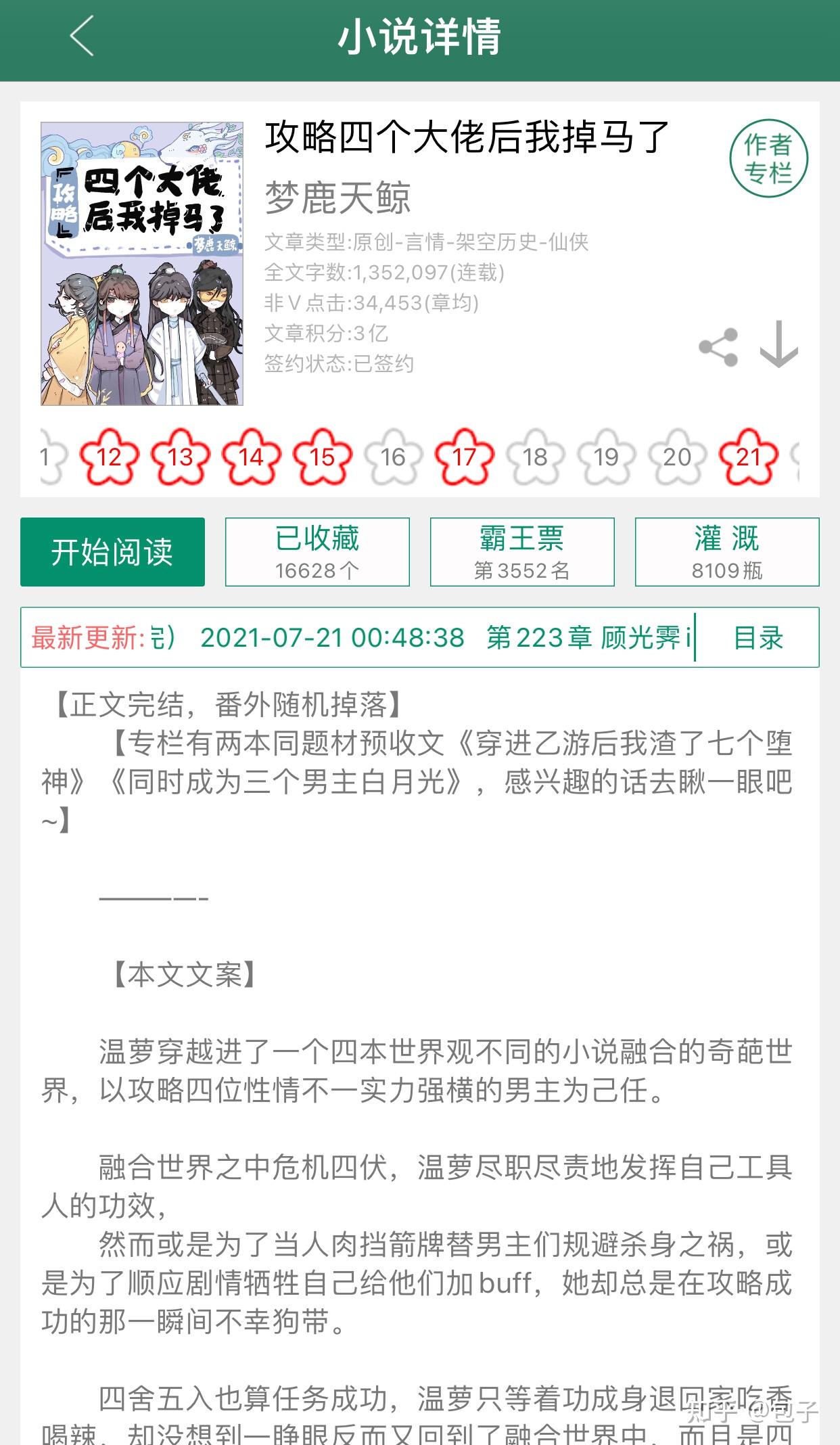The height and width of the screenshot is (1445, 840).
Task: Download the novel with the arrow icon
Action: pyautogui.click(x=778, y=345)
